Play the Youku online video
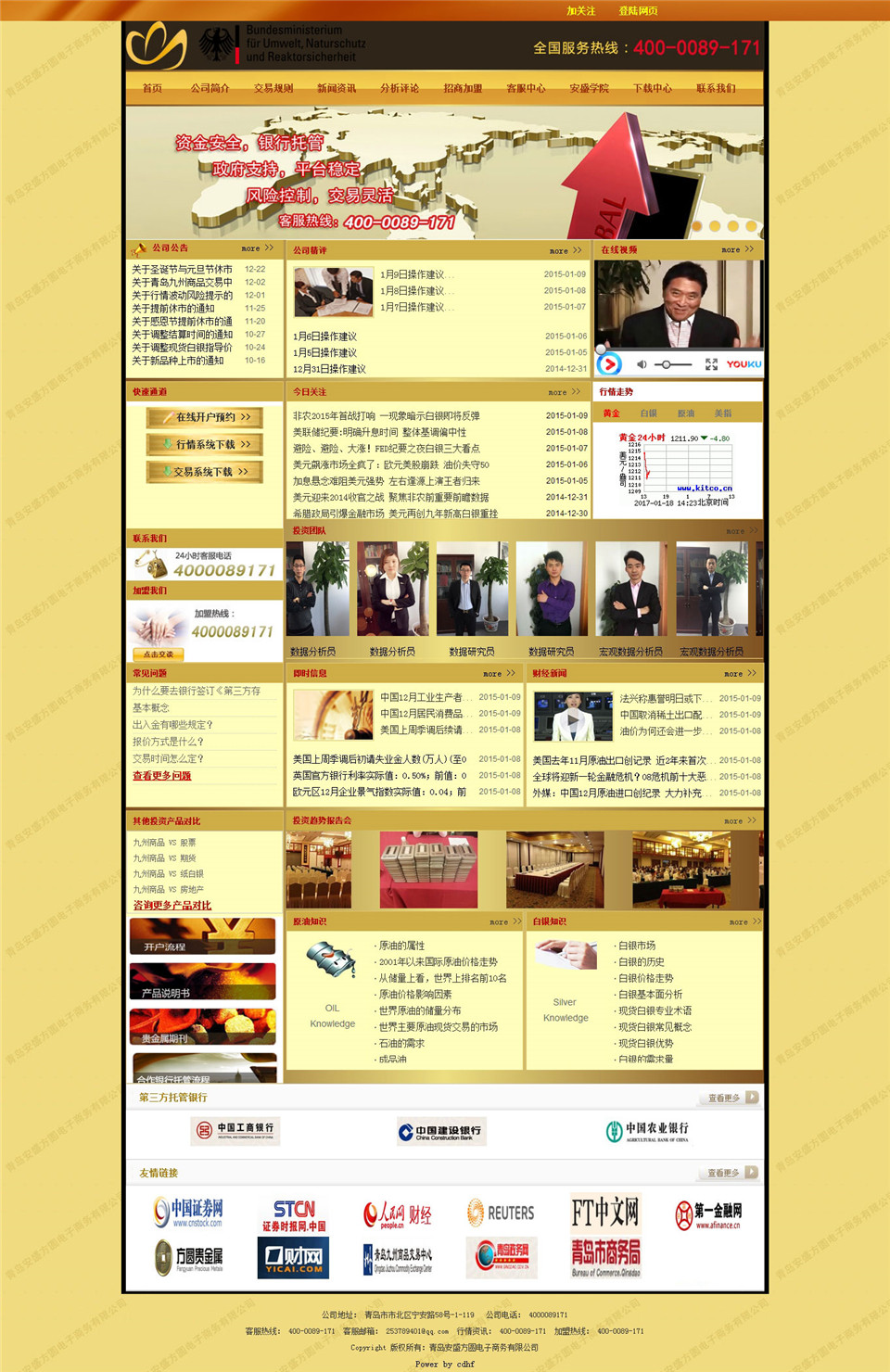Image resolution: width=890 pixels, height=1372 pixels. (609, 364)
